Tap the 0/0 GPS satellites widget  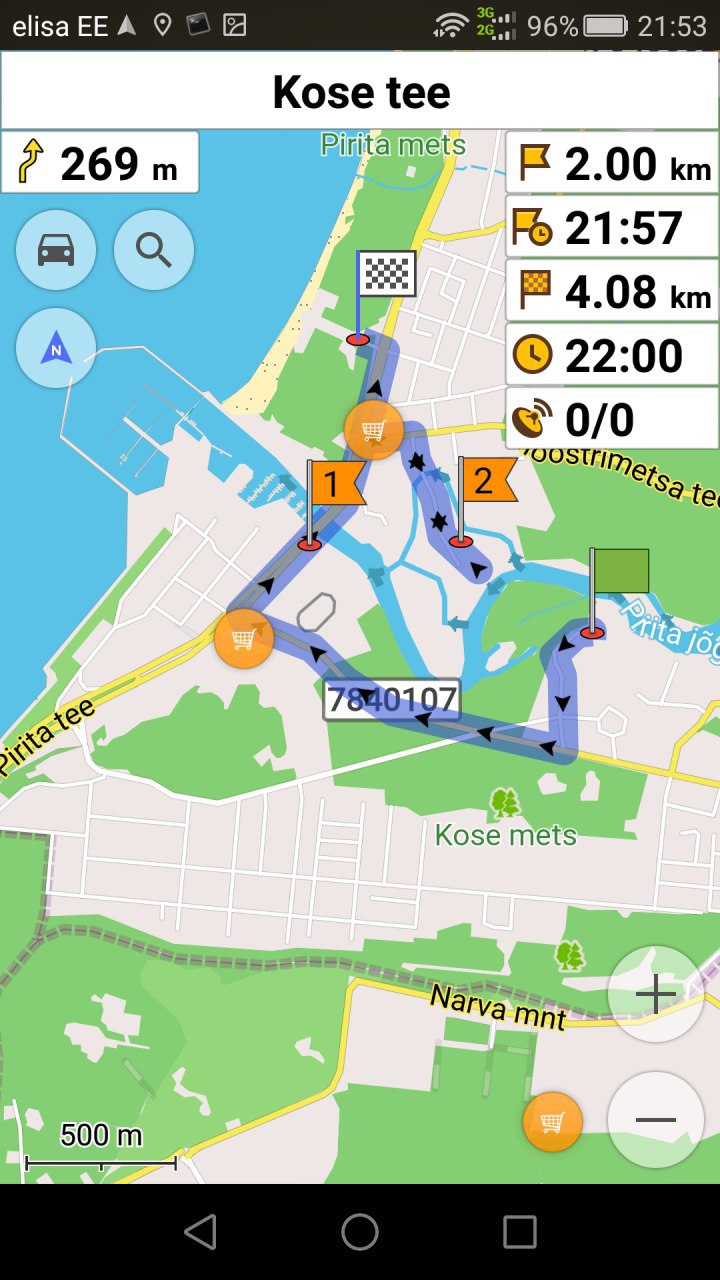coord(612,417)
